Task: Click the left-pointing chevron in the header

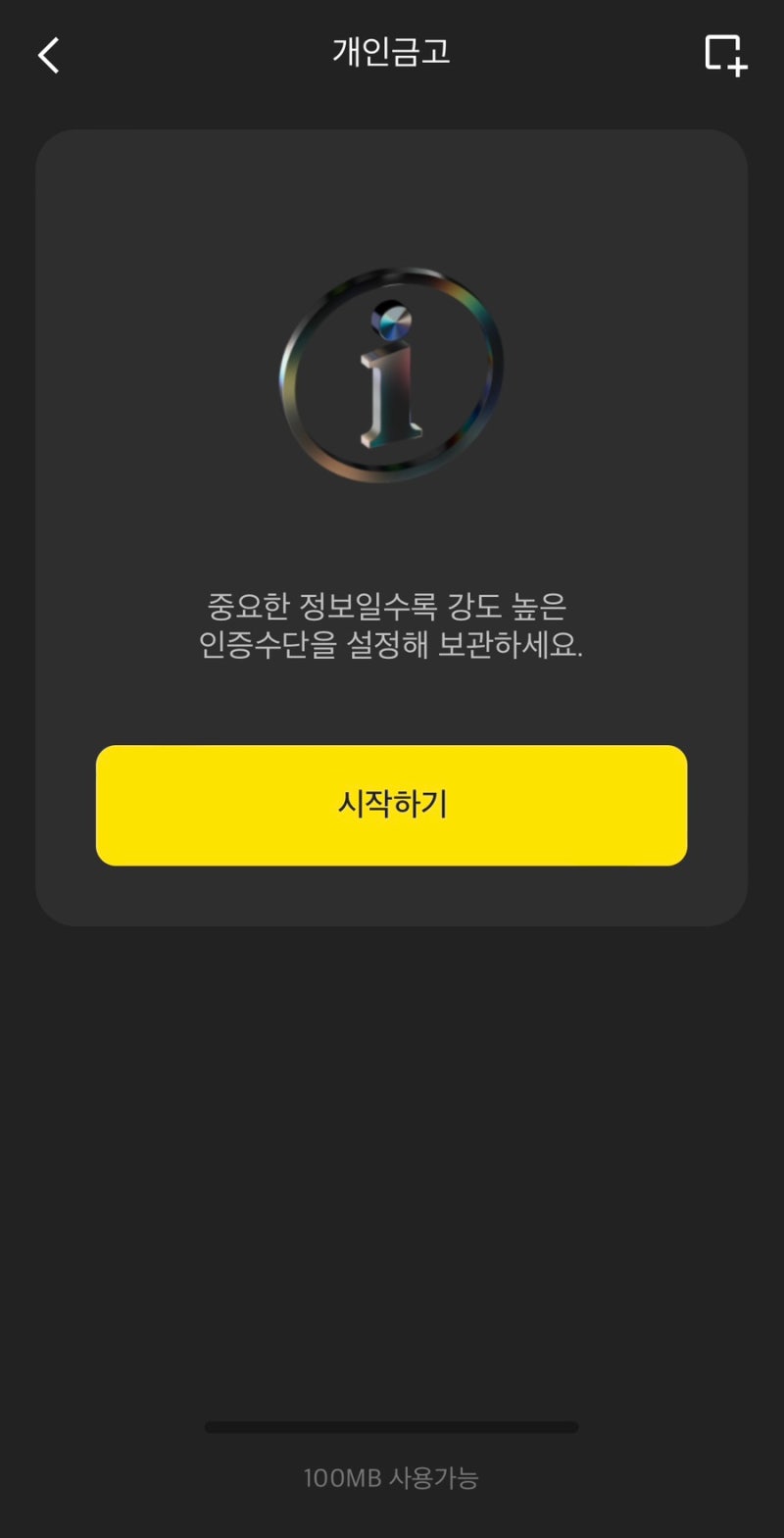Action: (x=47, y=55)
